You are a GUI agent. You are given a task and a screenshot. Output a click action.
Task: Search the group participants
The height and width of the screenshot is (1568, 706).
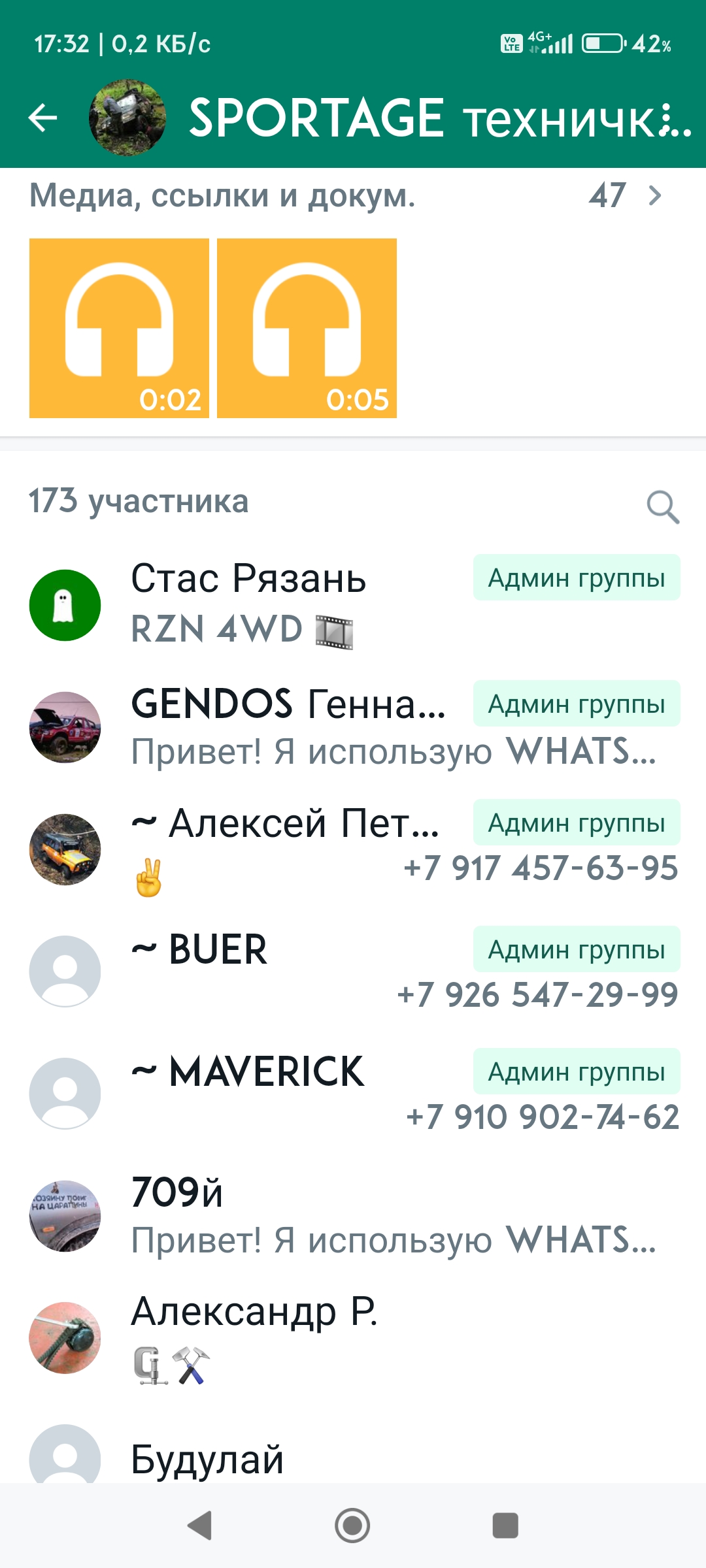(x=662, y=506)
